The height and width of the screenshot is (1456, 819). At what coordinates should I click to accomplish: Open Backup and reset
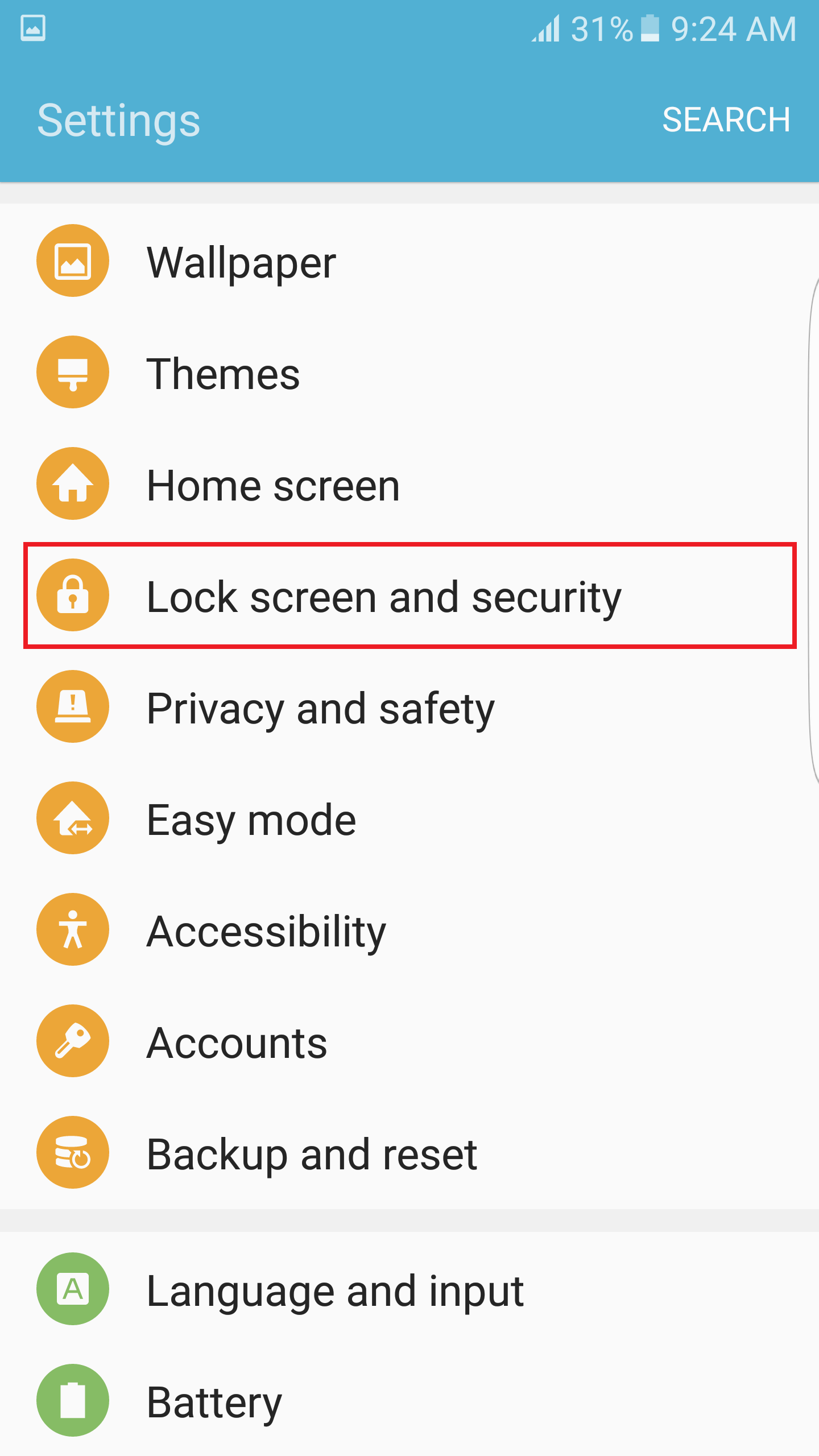point(409,1152)
